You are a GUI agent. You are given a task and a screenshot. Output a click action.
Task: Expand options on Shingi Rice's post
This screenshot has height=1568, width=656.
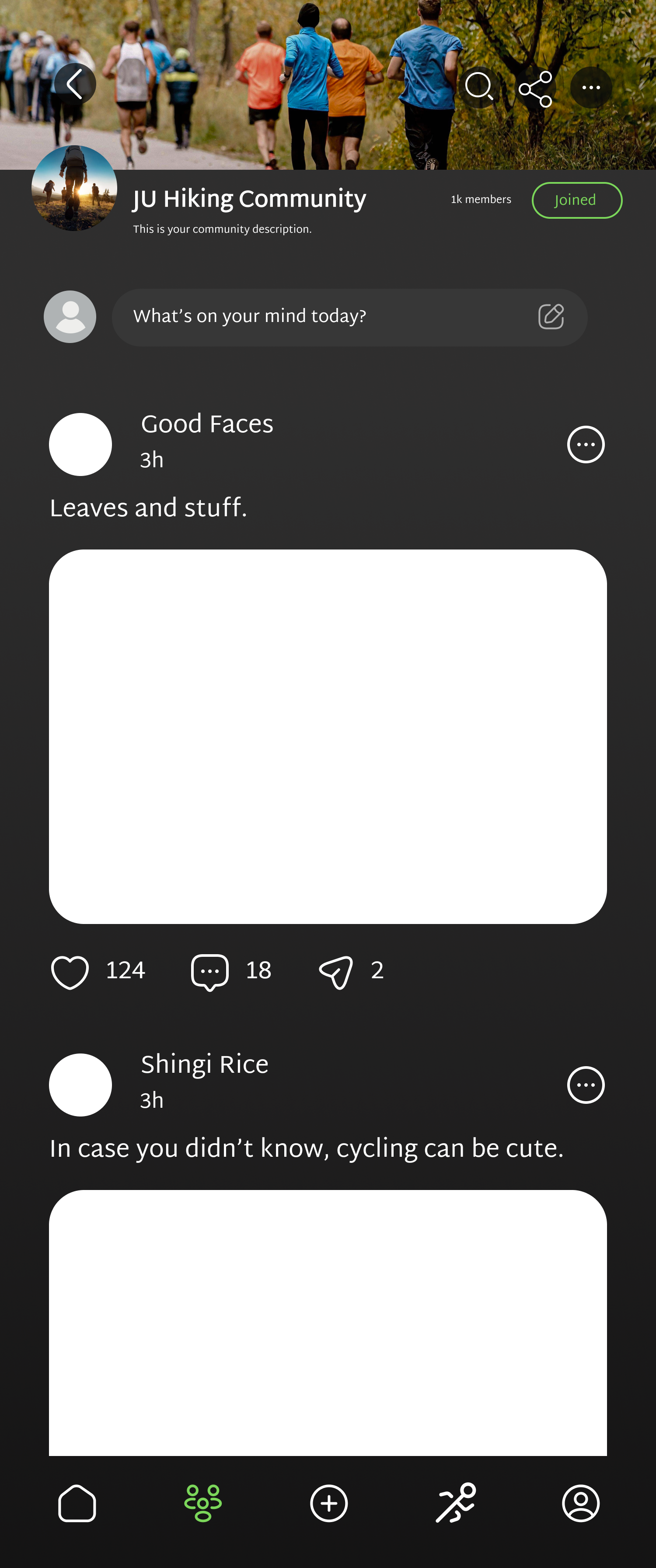(x=586, y=1085)
